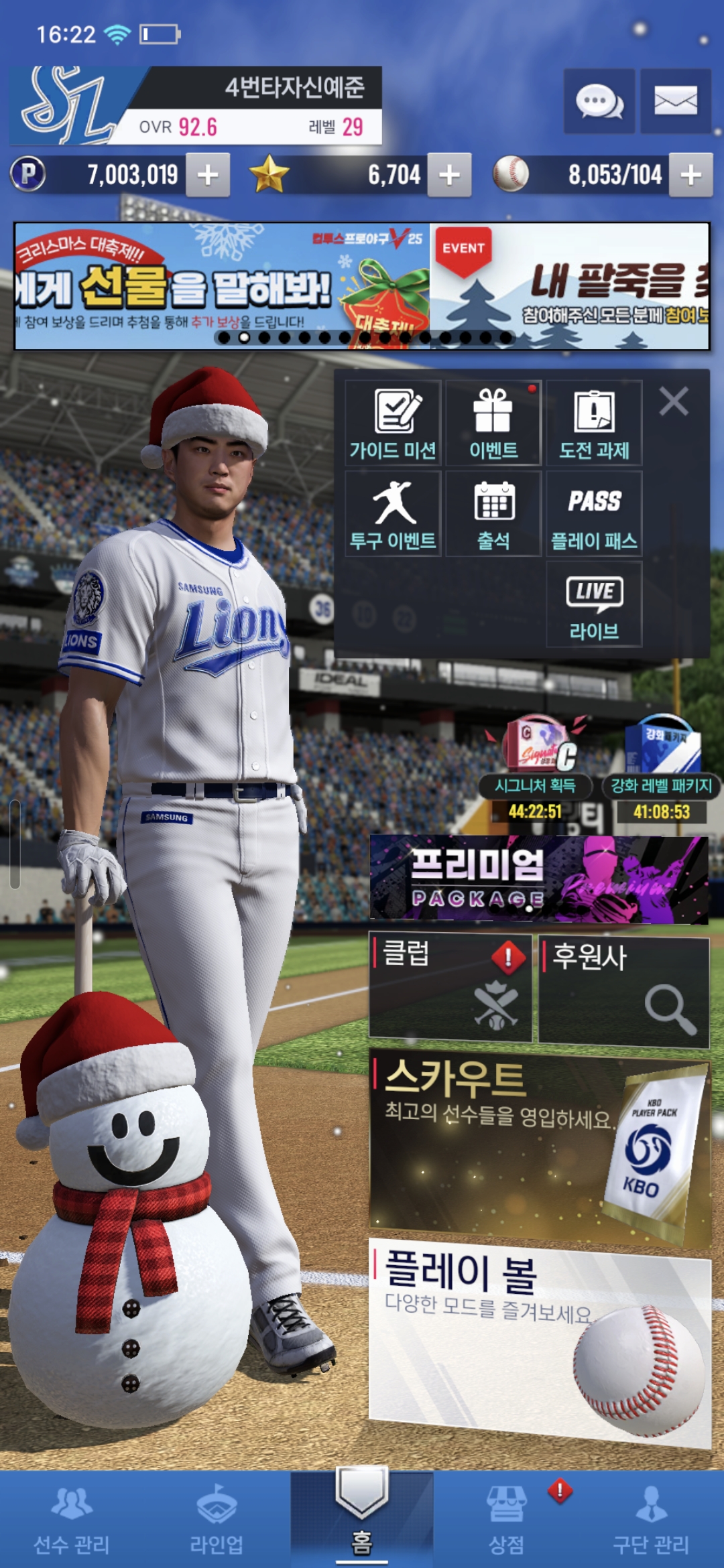Open the 클럽 card
The height and width of the screenshot is (1568, 724).
coord(450,989)
